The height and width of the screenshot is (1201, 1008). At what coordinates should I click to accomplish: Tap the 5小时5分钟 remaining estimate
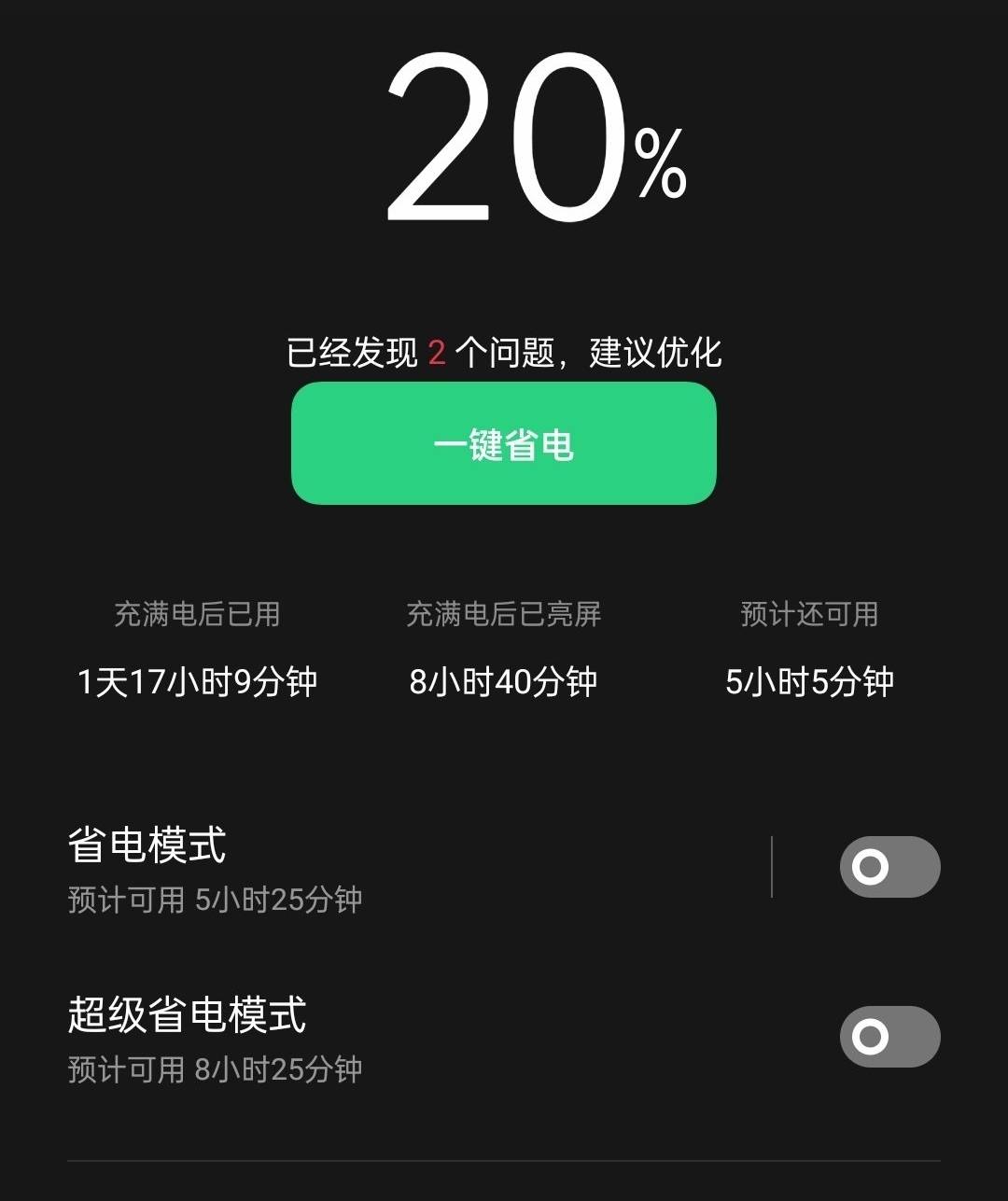point(808,682)
